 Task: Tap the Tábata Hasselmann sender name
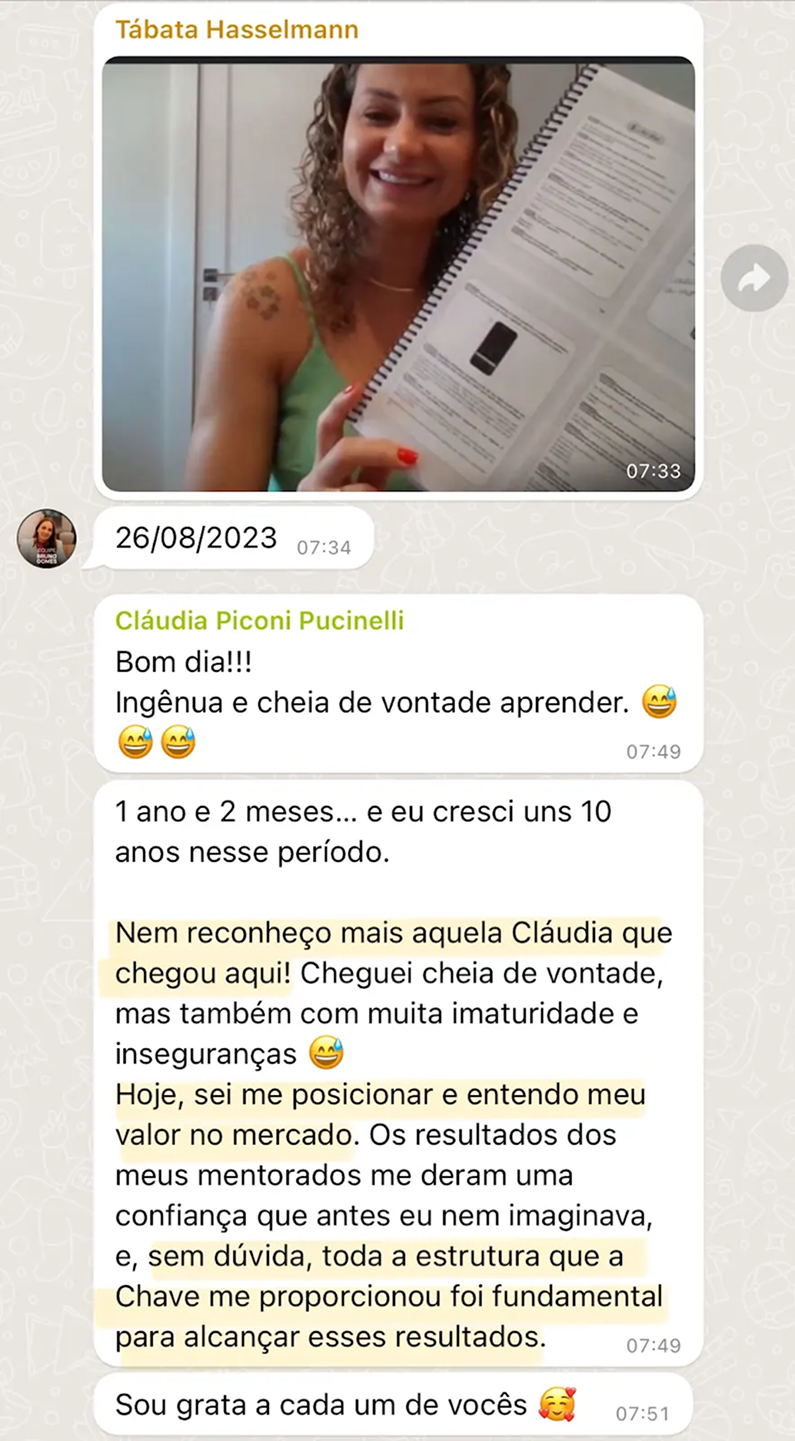click(x=236, y=30)
